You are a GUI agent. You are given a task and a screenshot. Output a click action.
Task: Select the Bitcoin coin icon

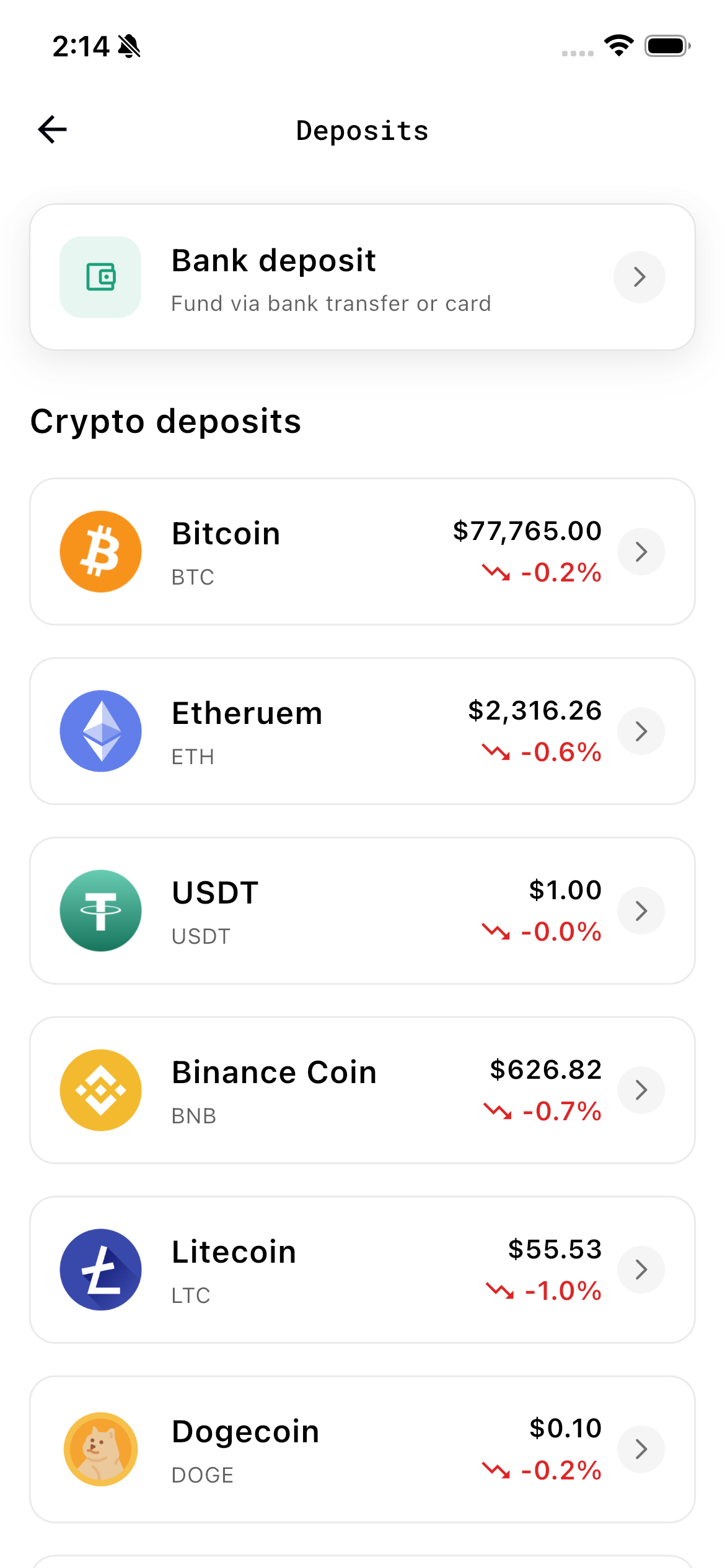click(100, 551)
